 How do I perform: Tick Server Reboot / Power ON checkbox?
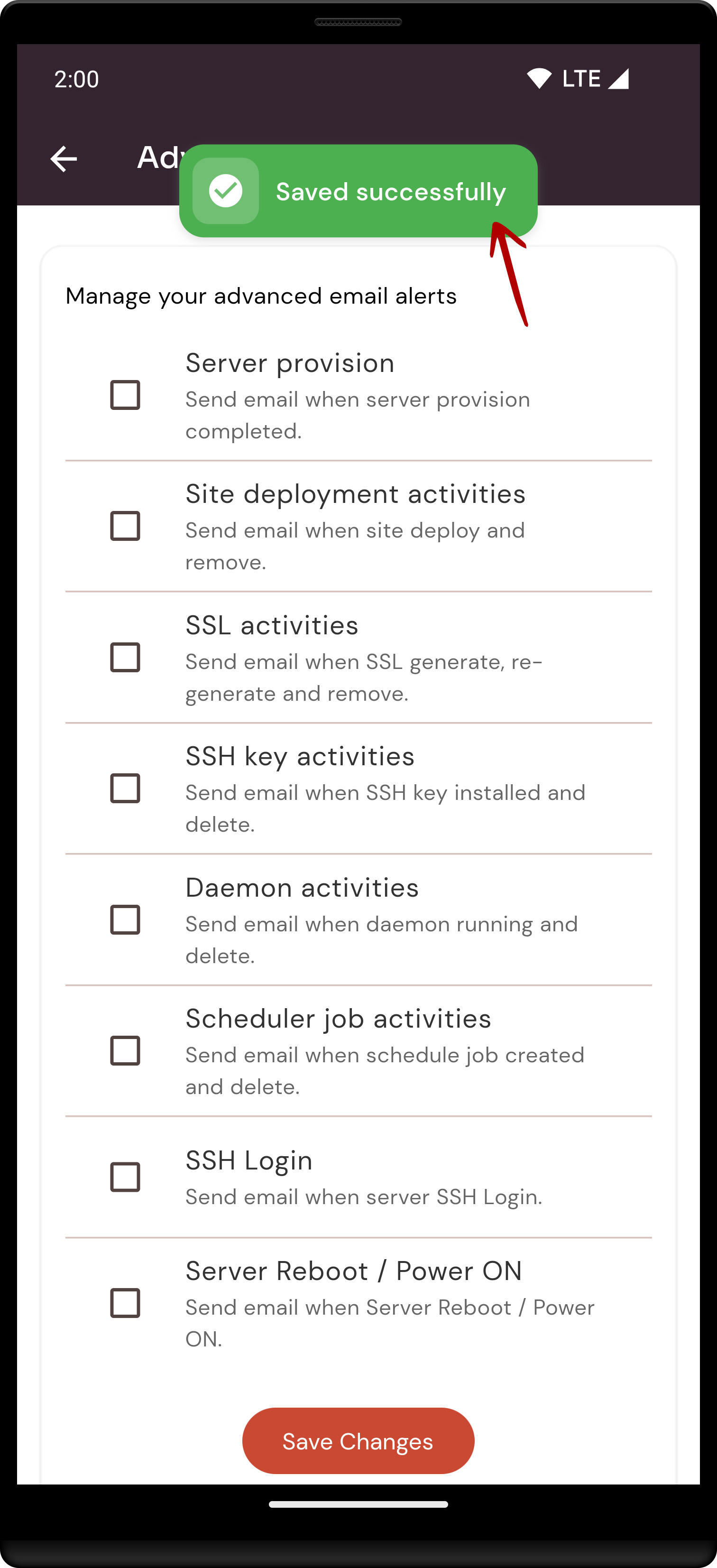pos(125,1303)
